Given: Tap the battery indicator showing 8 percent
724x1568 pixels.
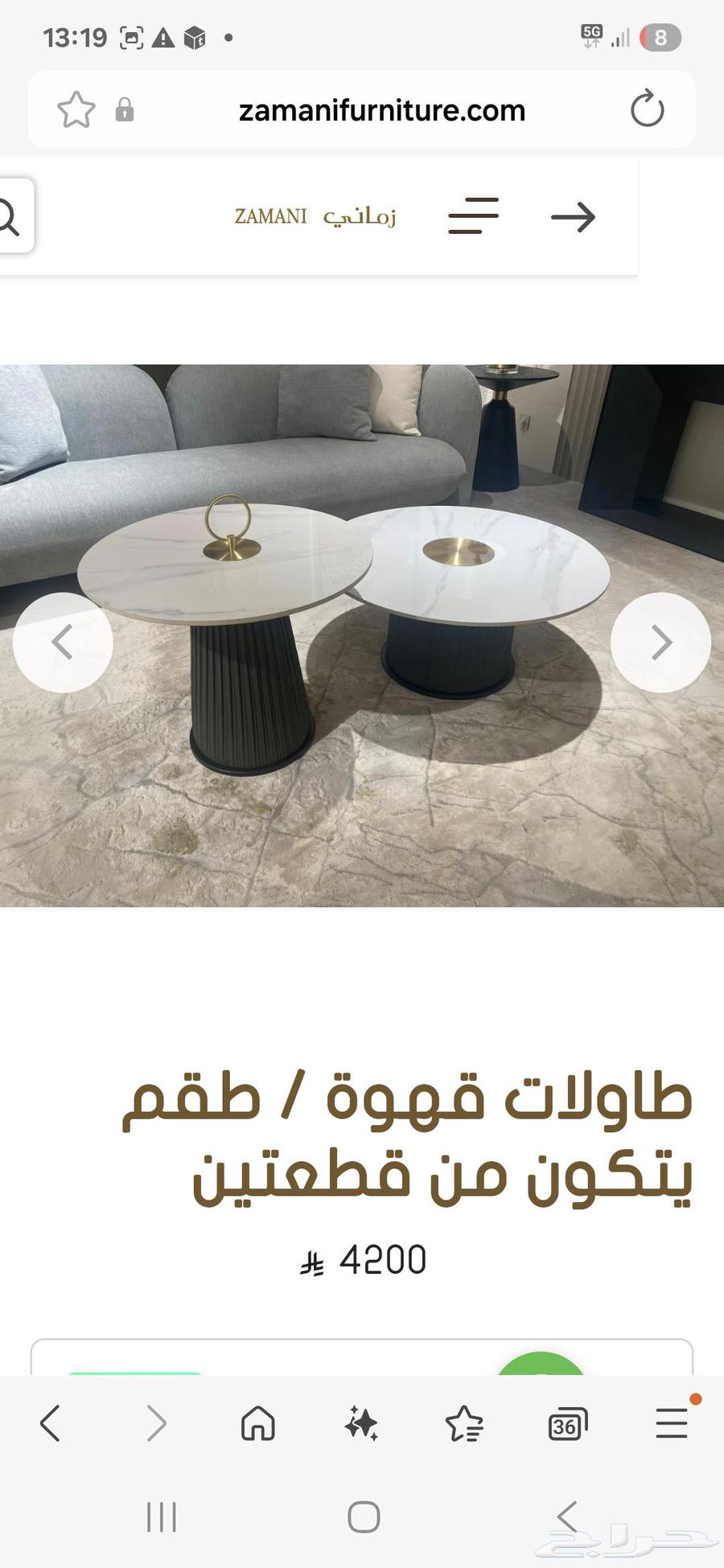Looking at the screenshot, I should [658, 36].
